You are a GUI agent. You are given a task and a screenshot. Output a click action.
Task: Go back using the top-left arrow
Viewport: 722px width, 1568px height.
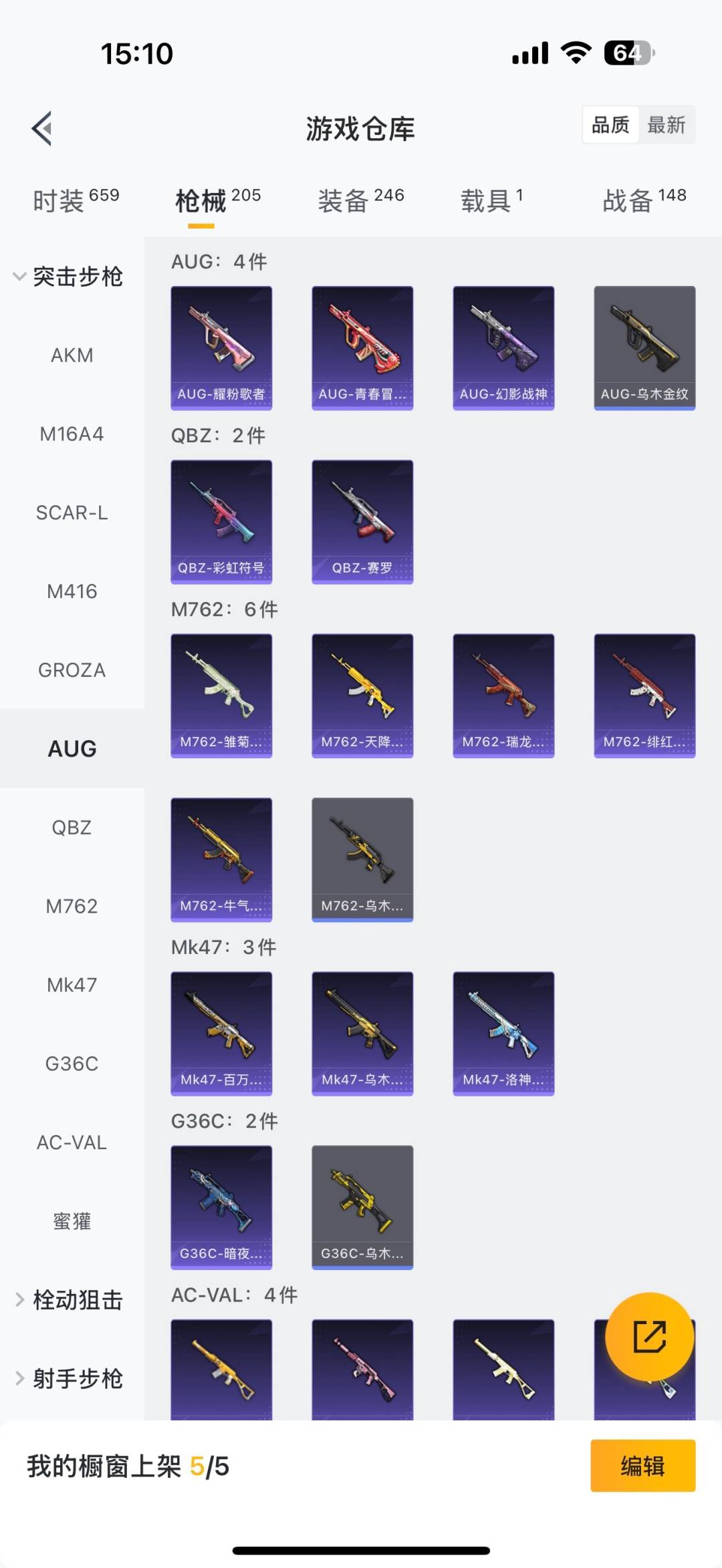coord(42,128)
